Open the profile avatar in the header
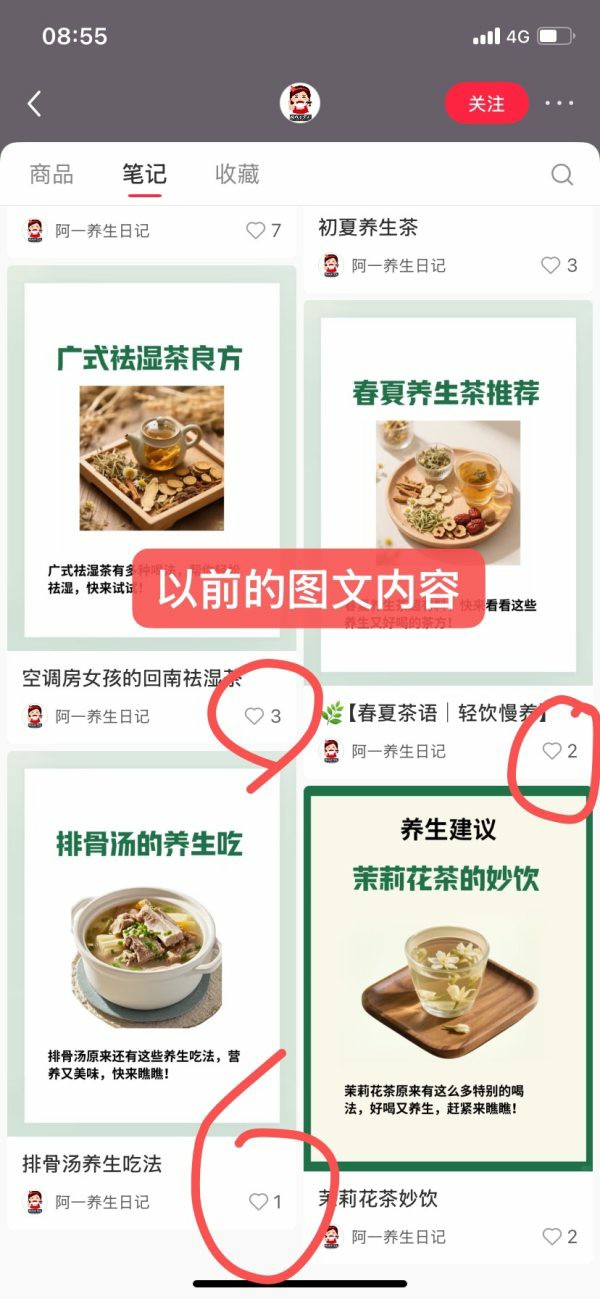Screen dimensions: 600x1299 point(300,103)
